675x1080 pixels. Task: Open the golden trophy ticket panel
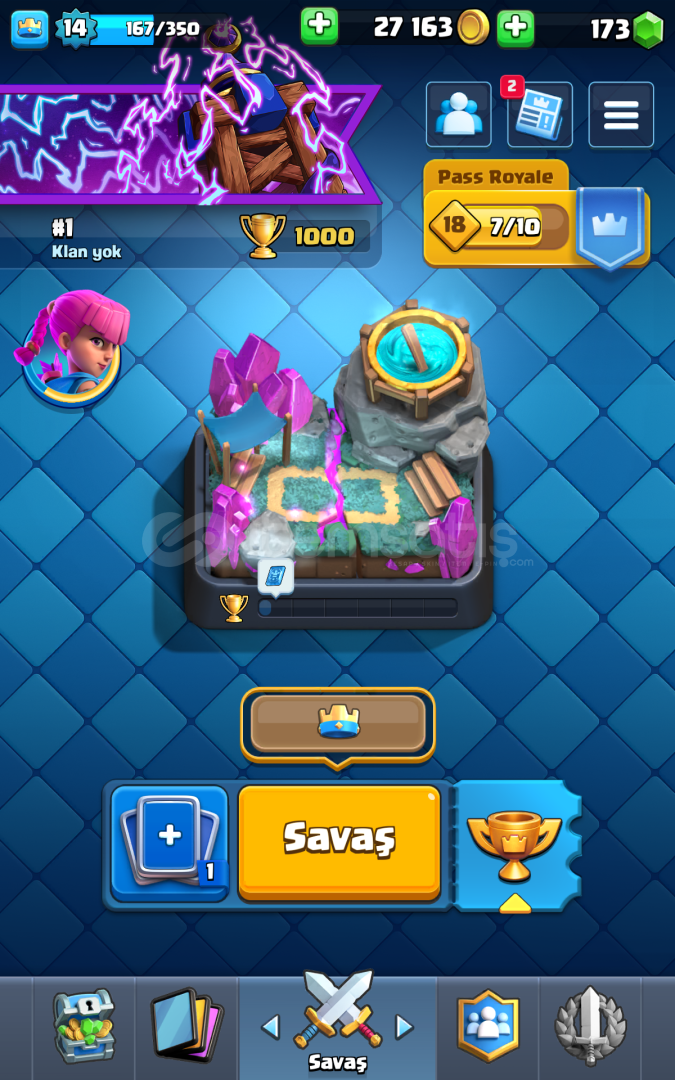[x=515, y=846]
